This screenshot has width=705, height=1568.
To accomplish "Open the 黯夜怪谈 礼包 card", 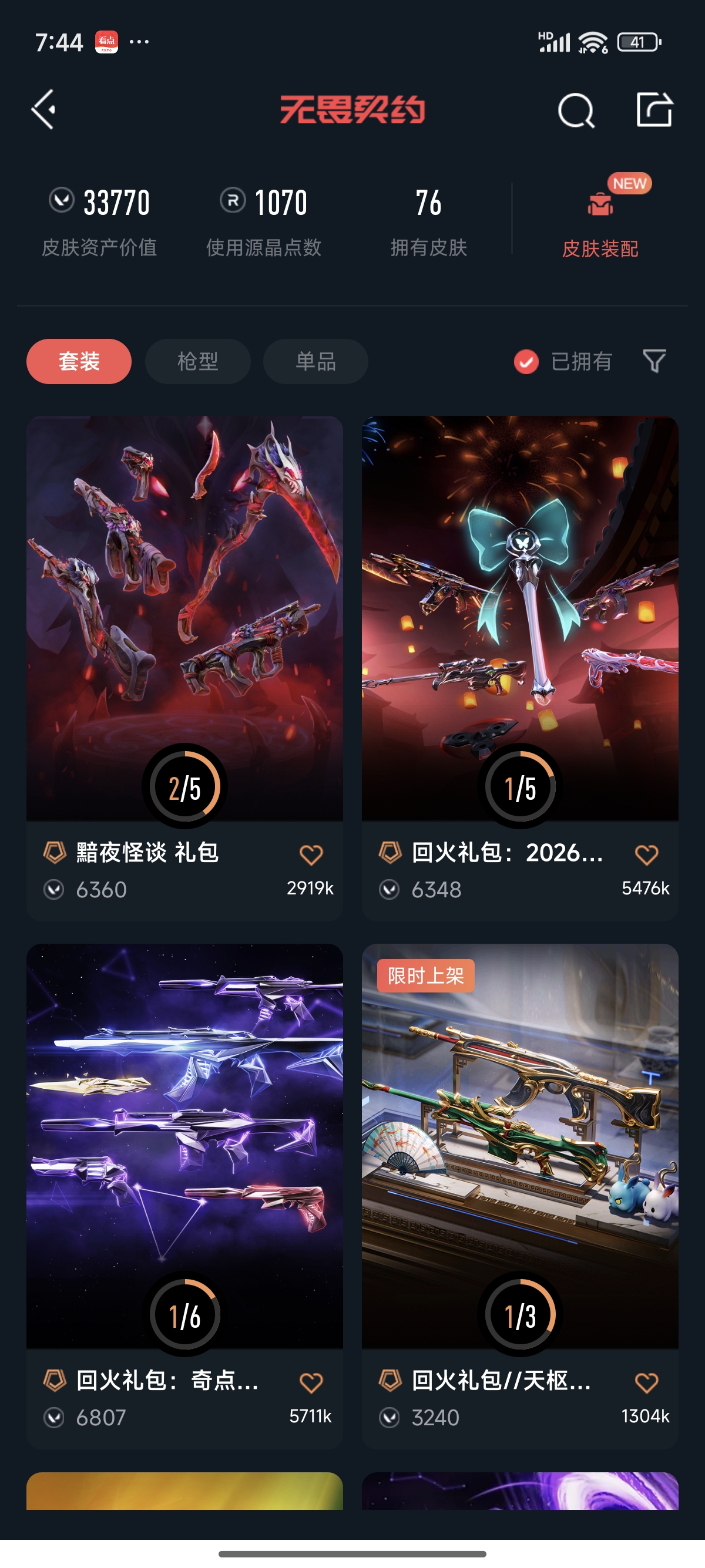I will click(x=184, y=668).
